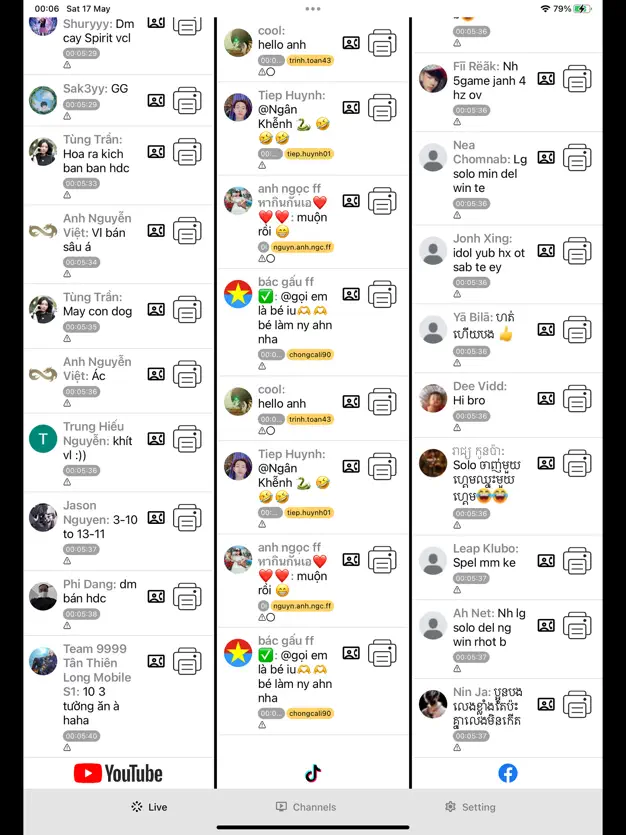Tap warning triangle under Phi Dang's comment

click(x=67, y=627)
